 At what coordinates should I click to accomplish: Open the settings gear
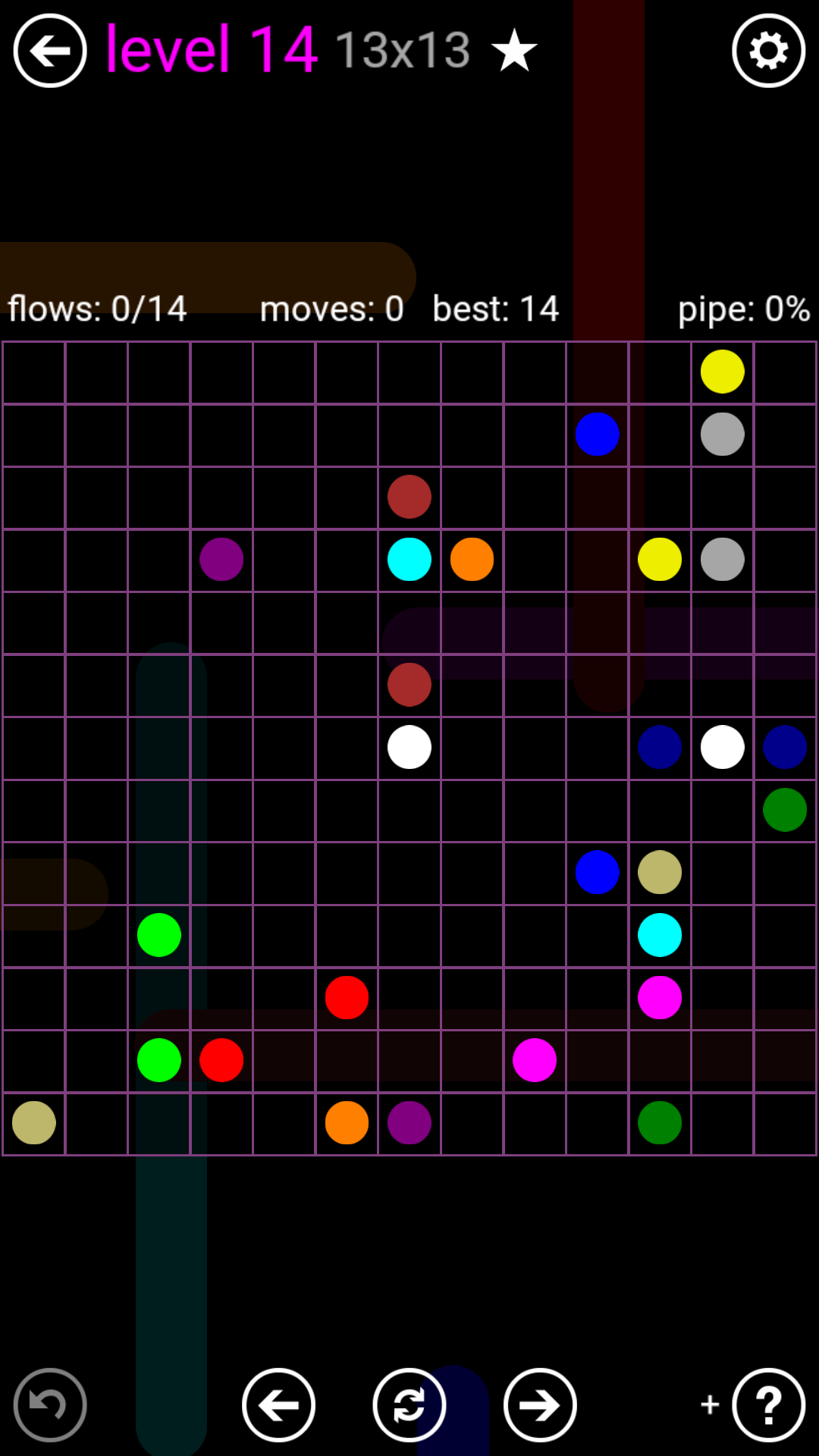click(768, 51)
